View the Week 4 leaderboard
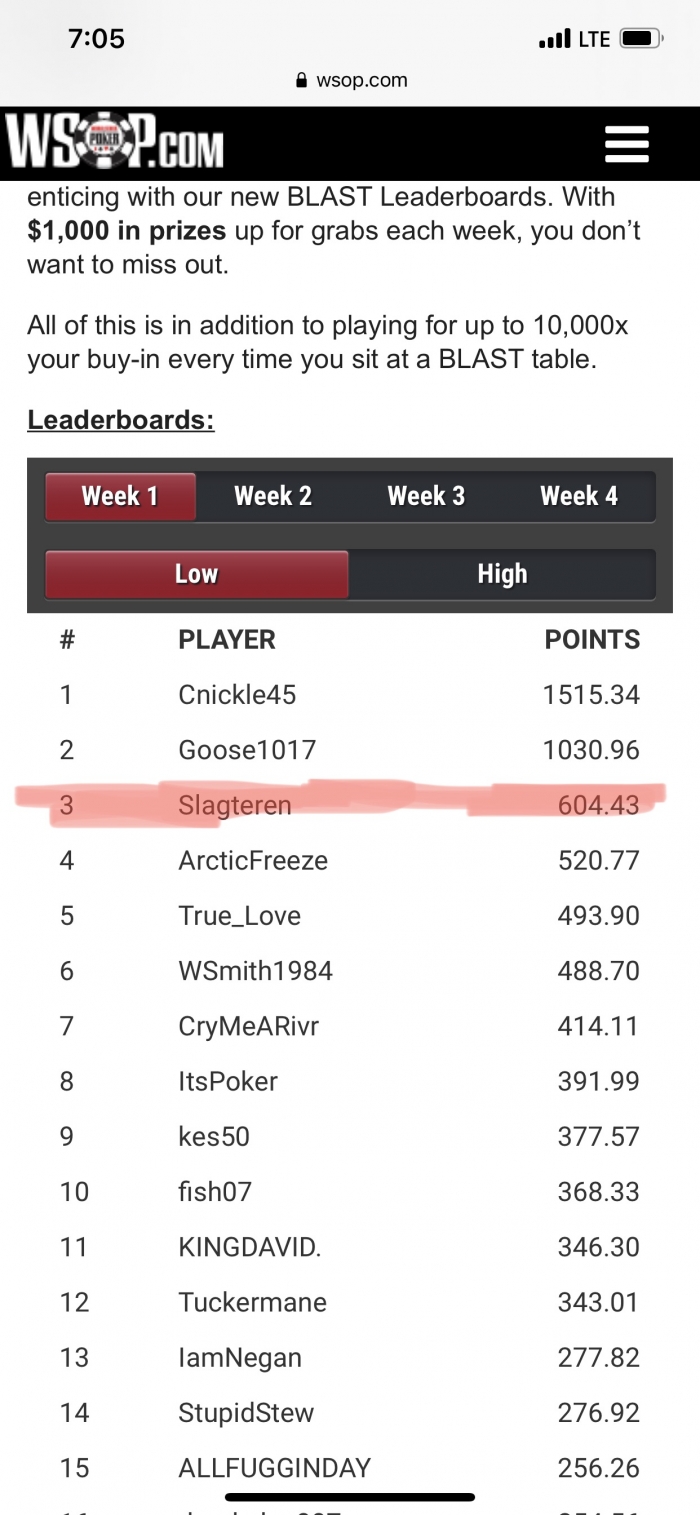 pyautogui.click(x=579, y=496)
